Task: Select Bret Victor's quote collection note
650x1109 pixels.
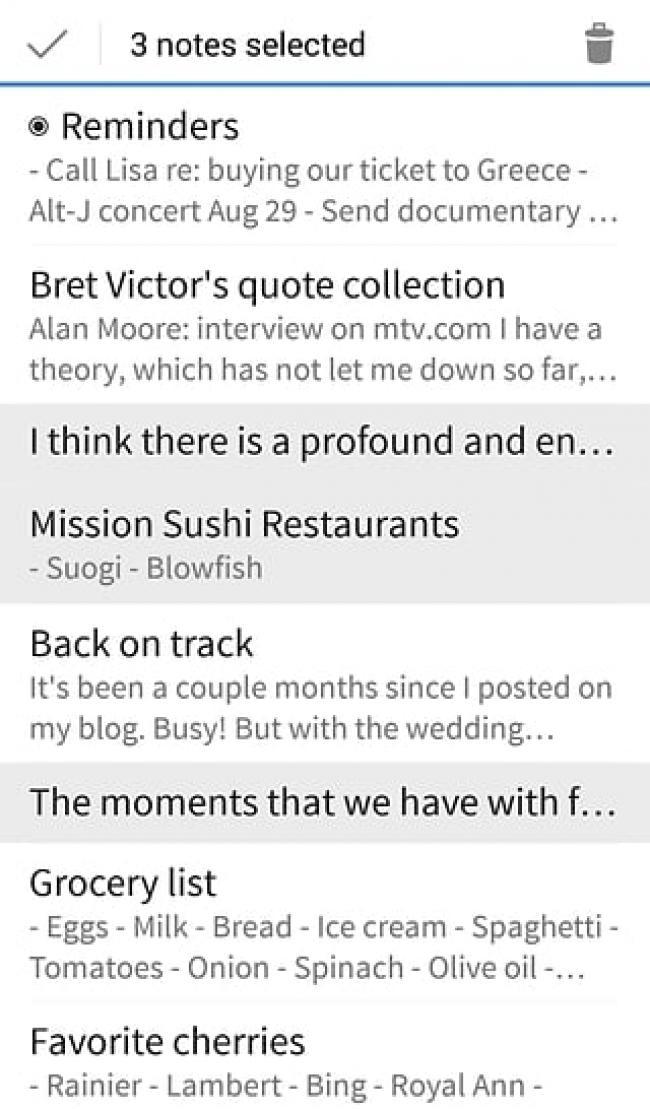Action: tap(324, 325)
